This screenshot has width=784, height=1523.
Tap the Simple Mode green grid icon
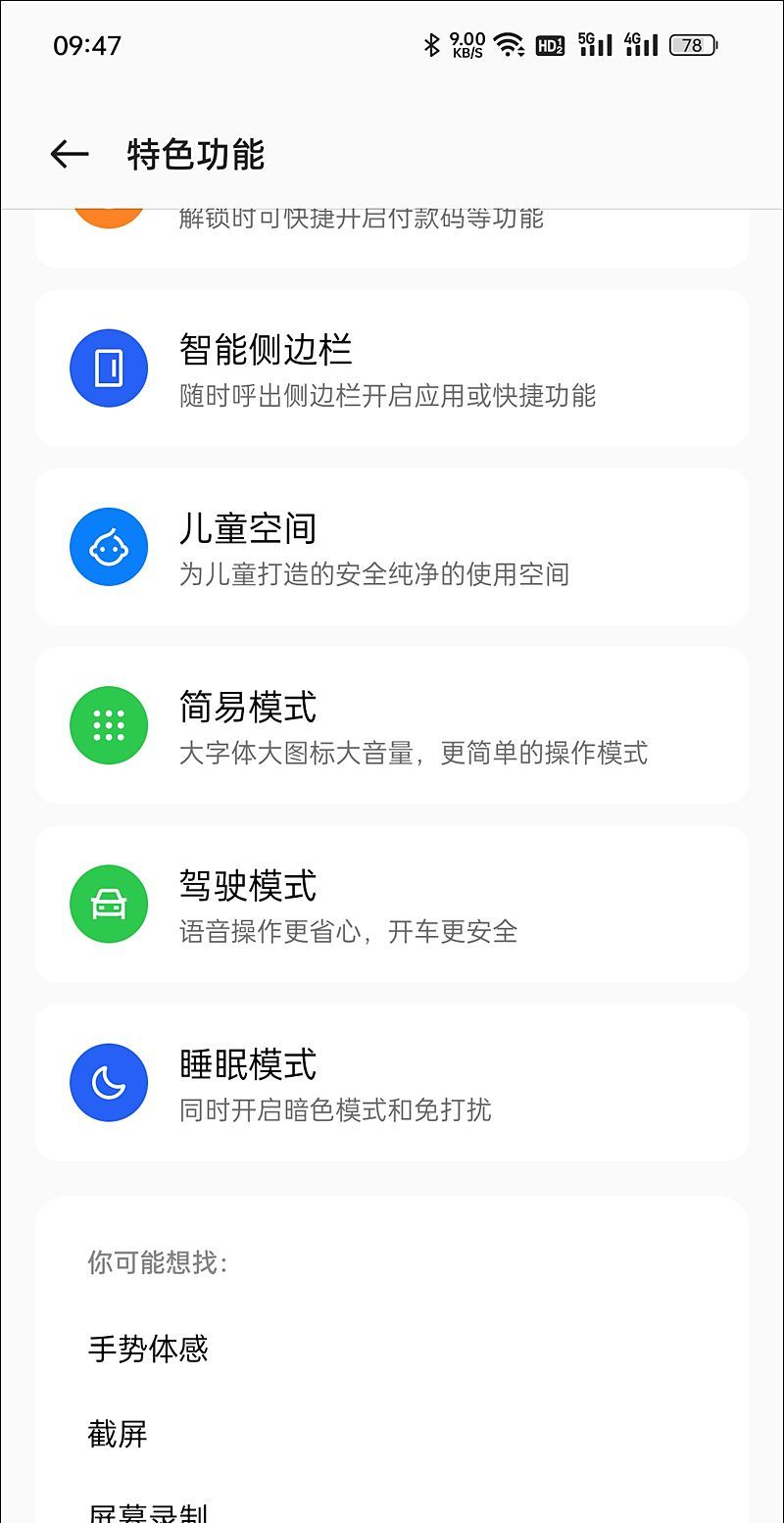pyautogui.click(x=108, y=725)
